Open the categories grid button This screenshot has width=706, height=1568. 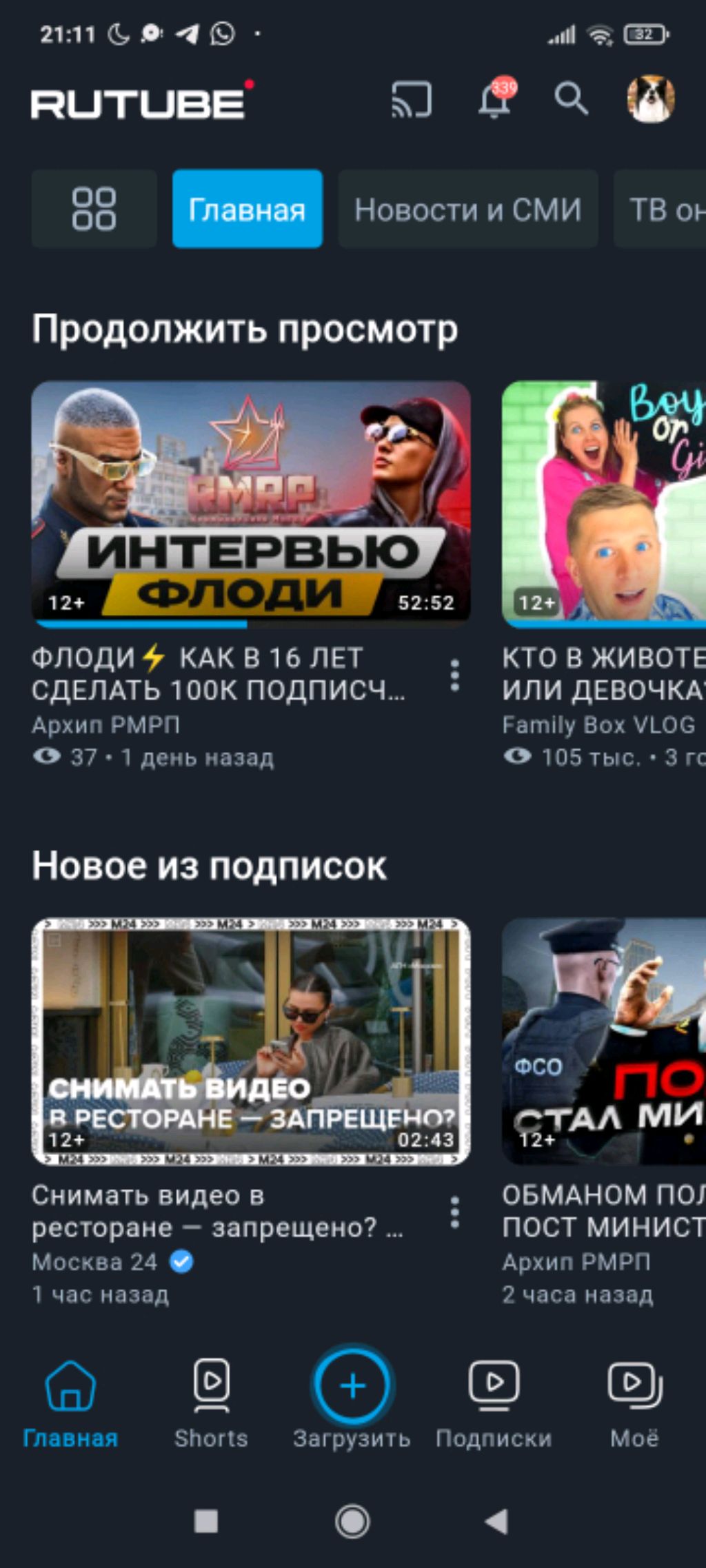94,209
